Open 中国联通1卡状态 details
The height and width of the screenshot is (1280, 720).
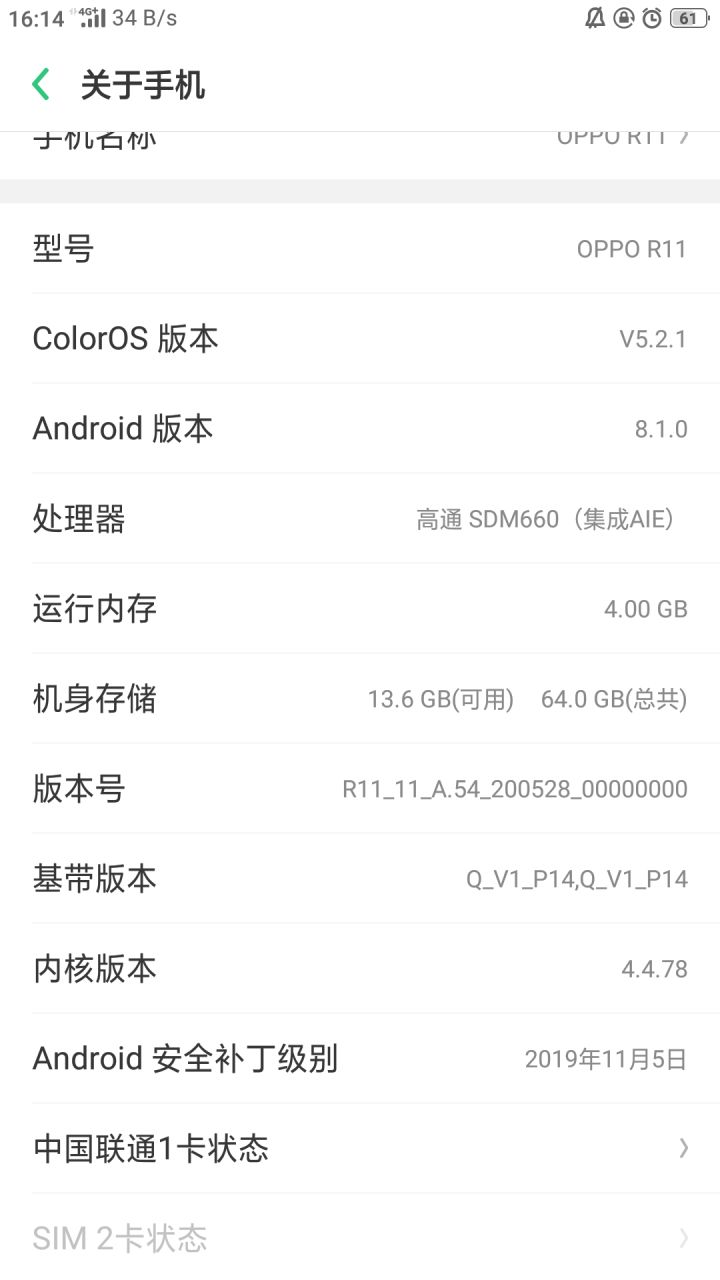(360, 1148)
